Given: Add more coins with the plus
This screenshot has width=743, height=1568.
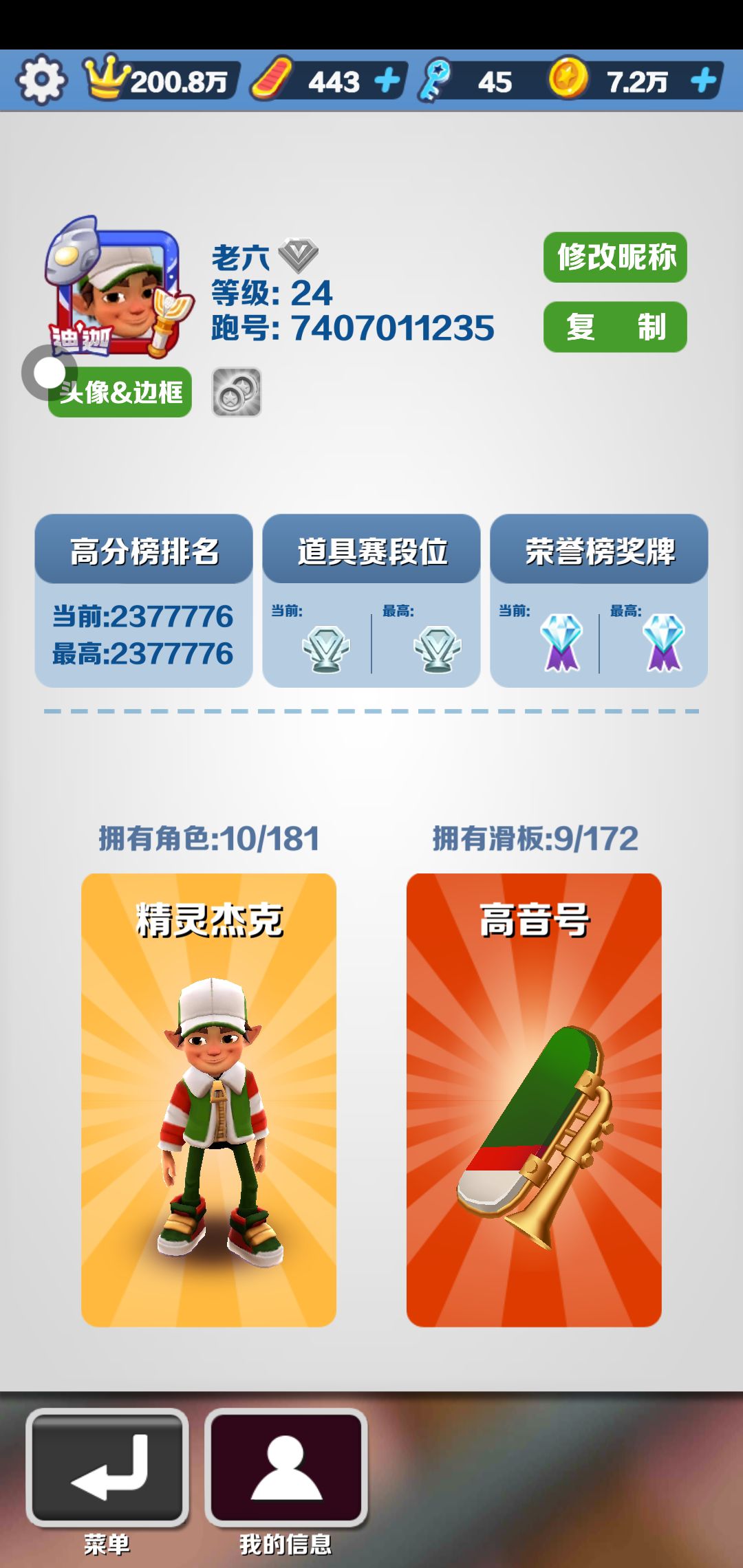Looking at the screenshot, I should point(703,81).
